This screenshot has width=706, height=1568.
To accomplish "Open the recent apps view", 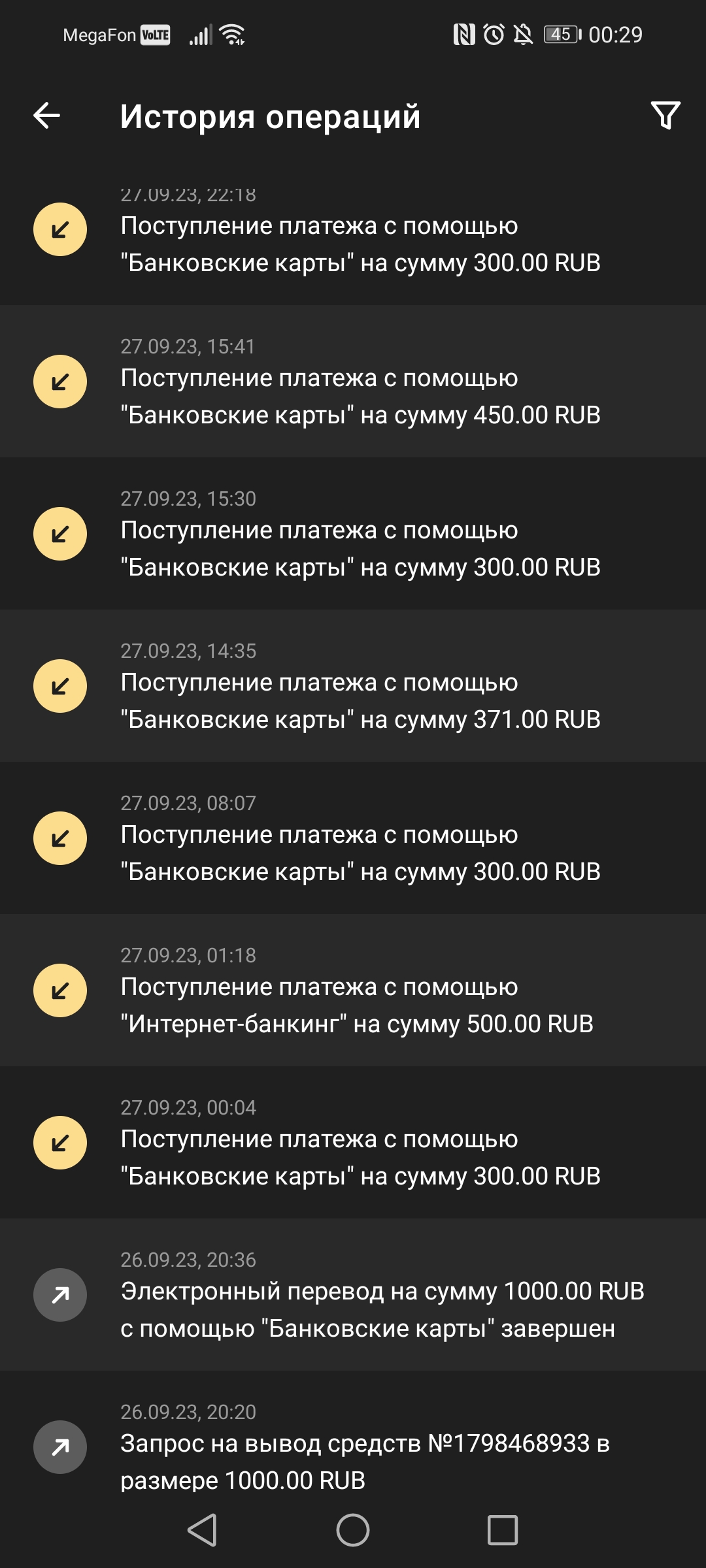I will (503, 1530).
